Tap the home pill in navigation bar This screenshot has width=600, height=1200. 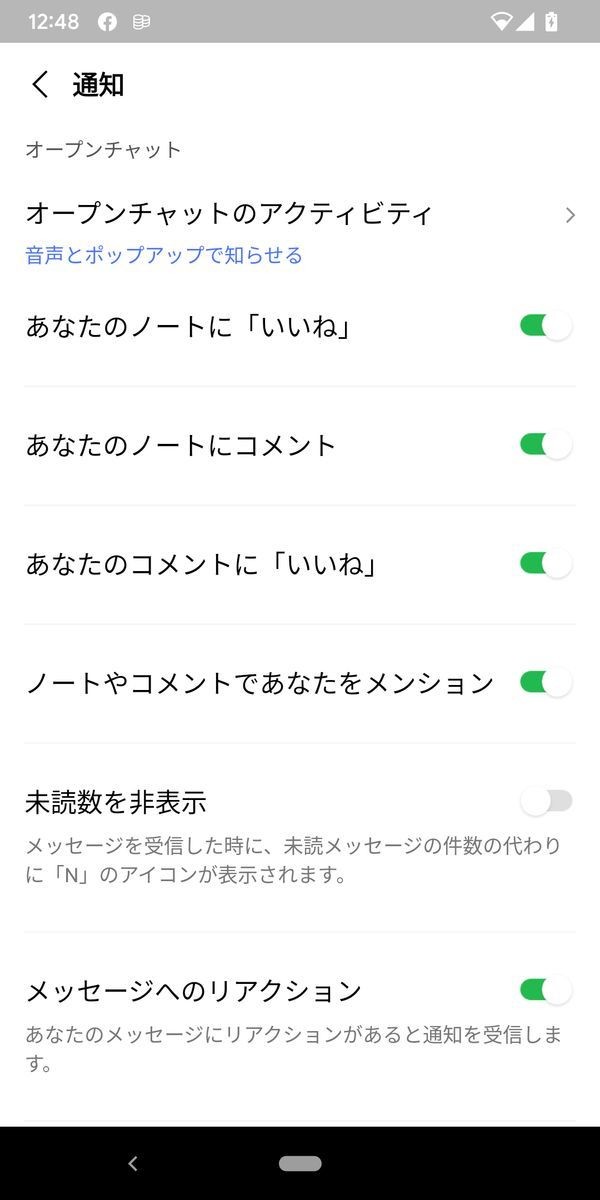point(300,1163)
